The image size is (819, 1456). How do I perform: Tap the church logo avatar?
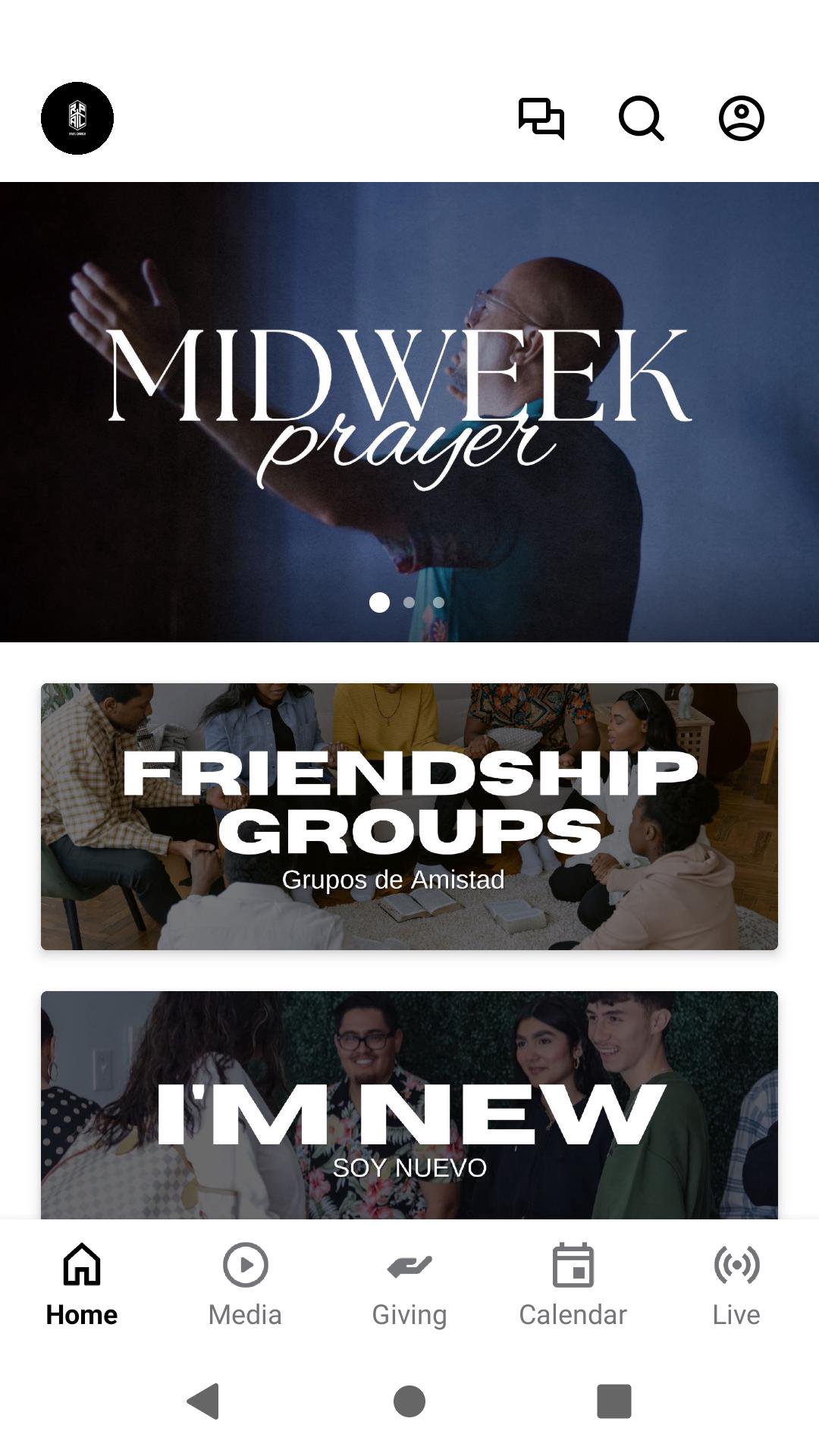[77, 118]
